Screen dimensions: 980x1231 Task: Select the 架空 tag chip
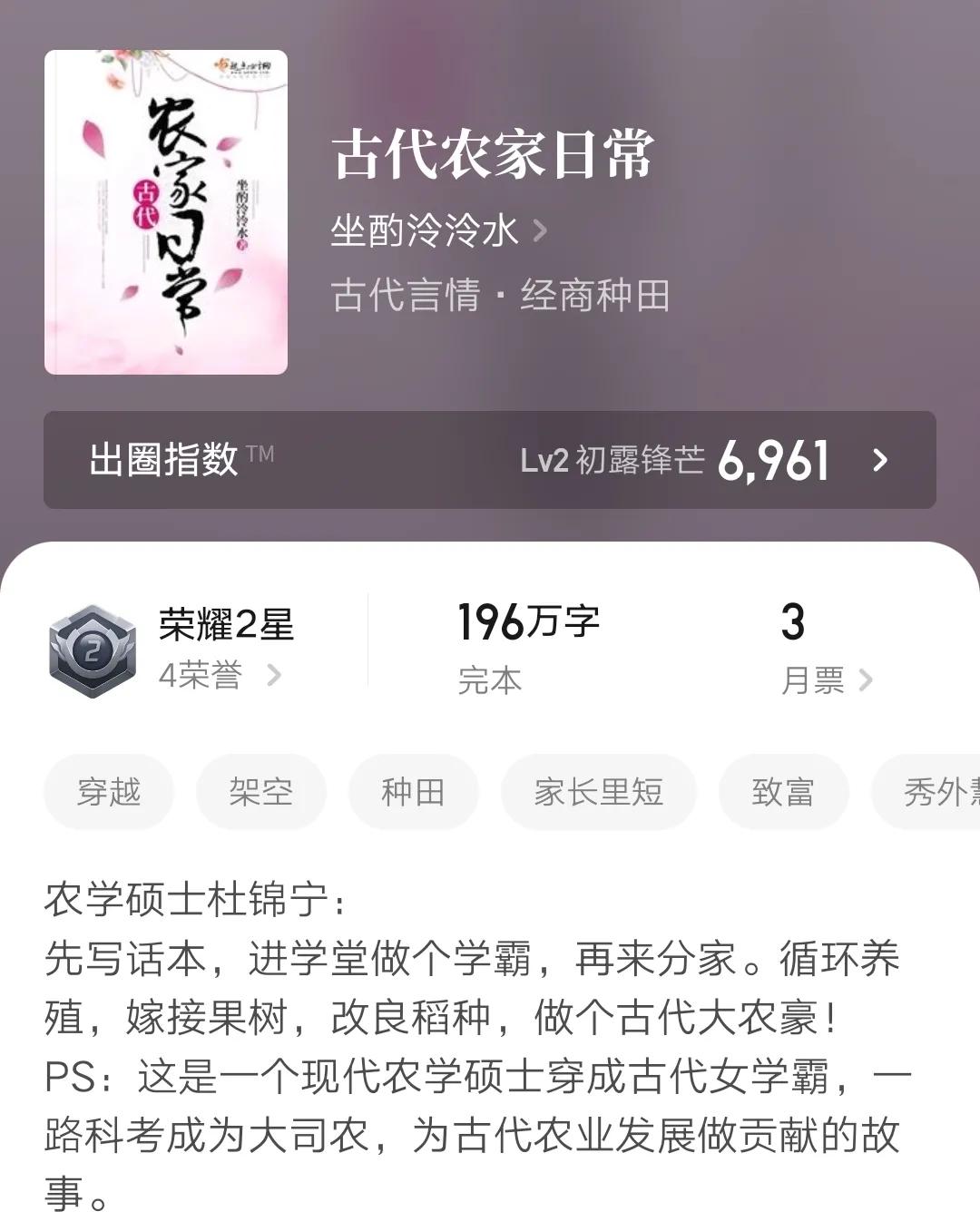point(260,791)
